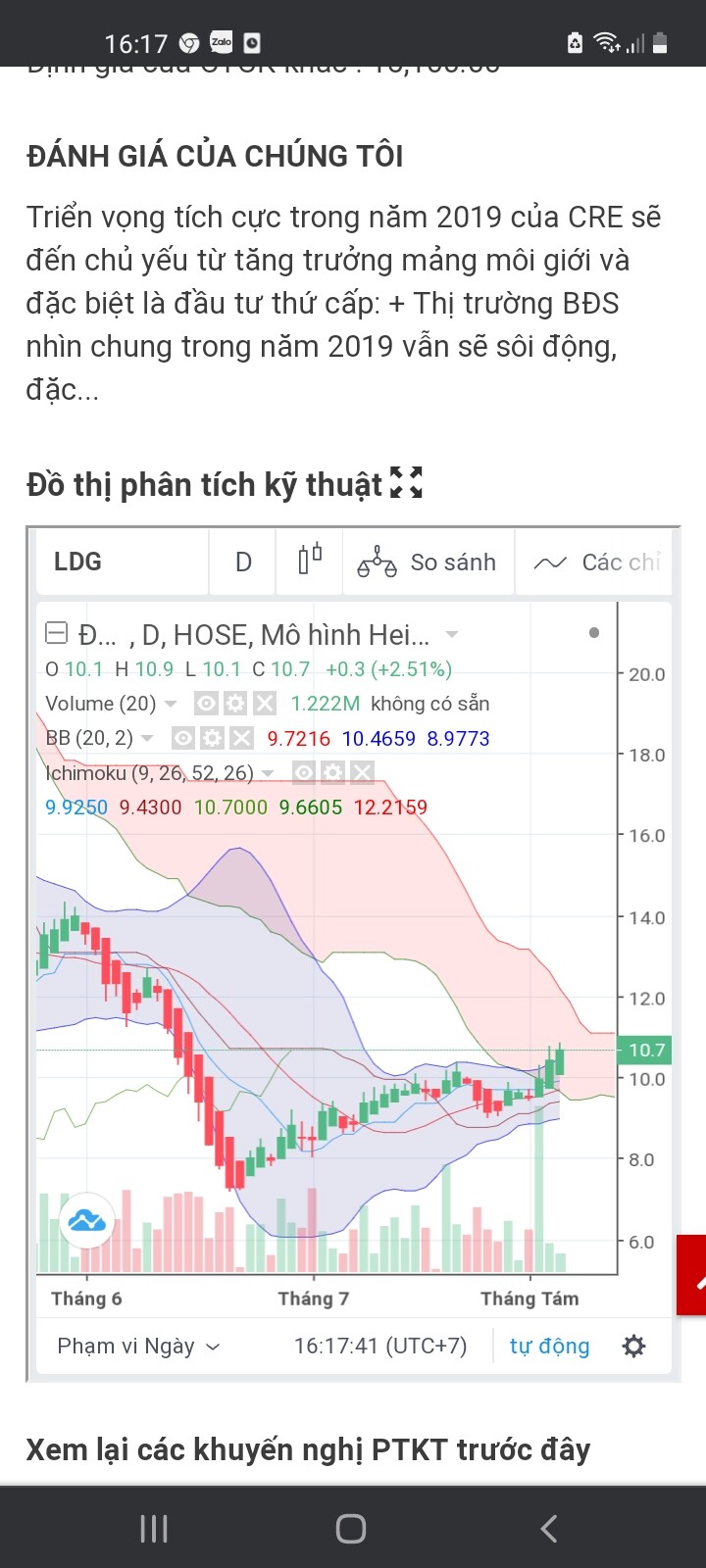Remove the Ichimoku indicator from chart
Image resolution: width=706 pixels, height=1568 pixels.
coord(363,773)
